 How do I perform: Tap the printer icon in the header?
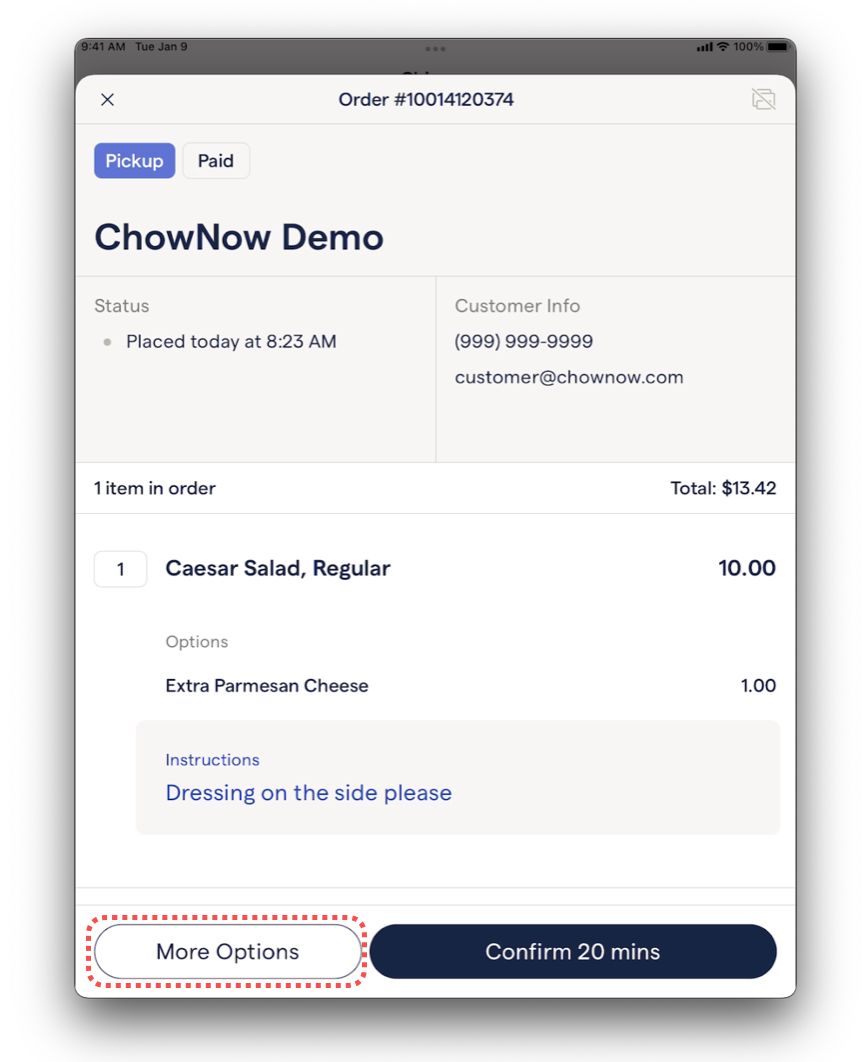click(x=763, y=99)
